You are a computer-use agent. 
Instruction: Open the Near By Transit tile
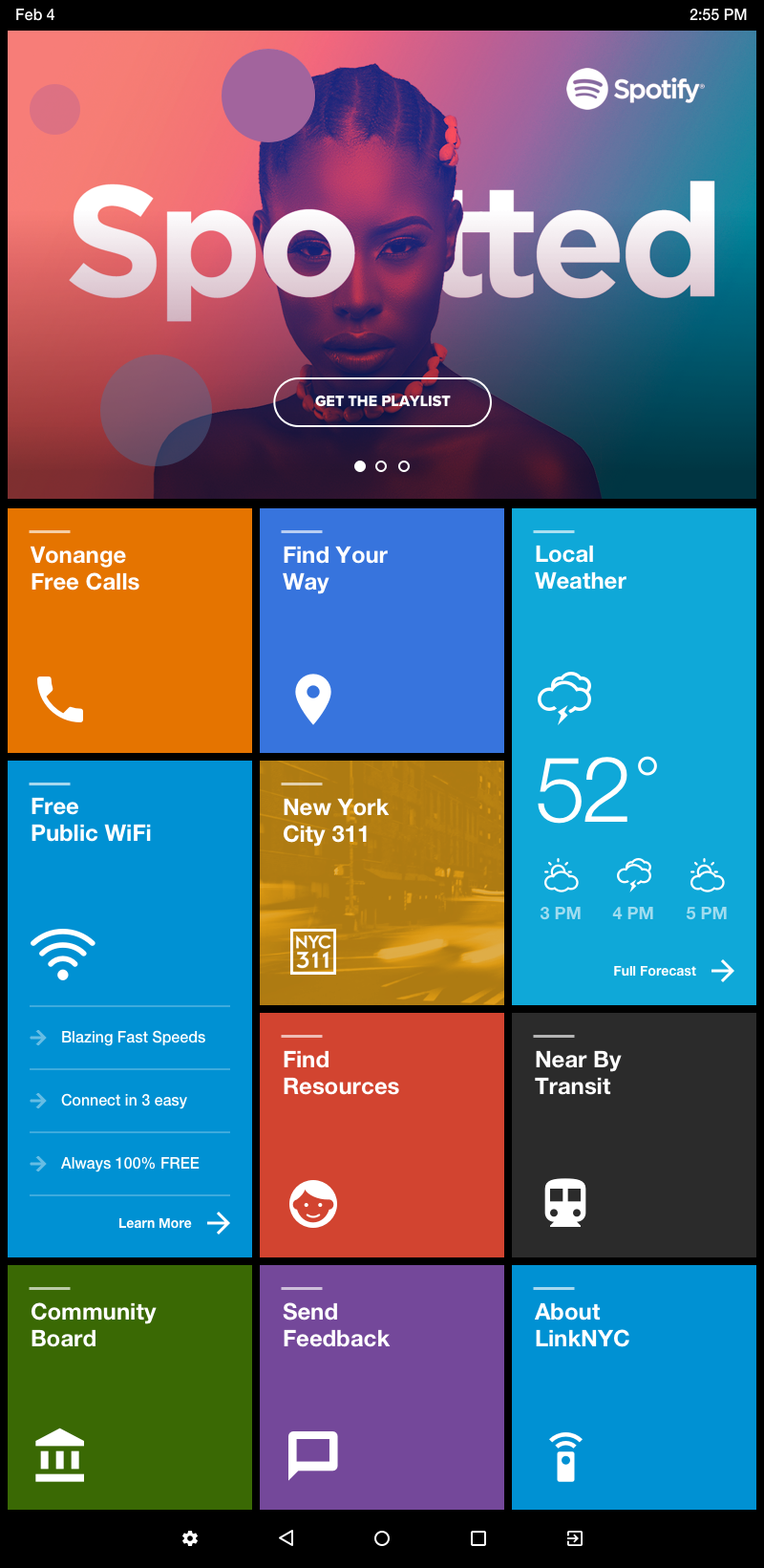tap(634, 1135)
